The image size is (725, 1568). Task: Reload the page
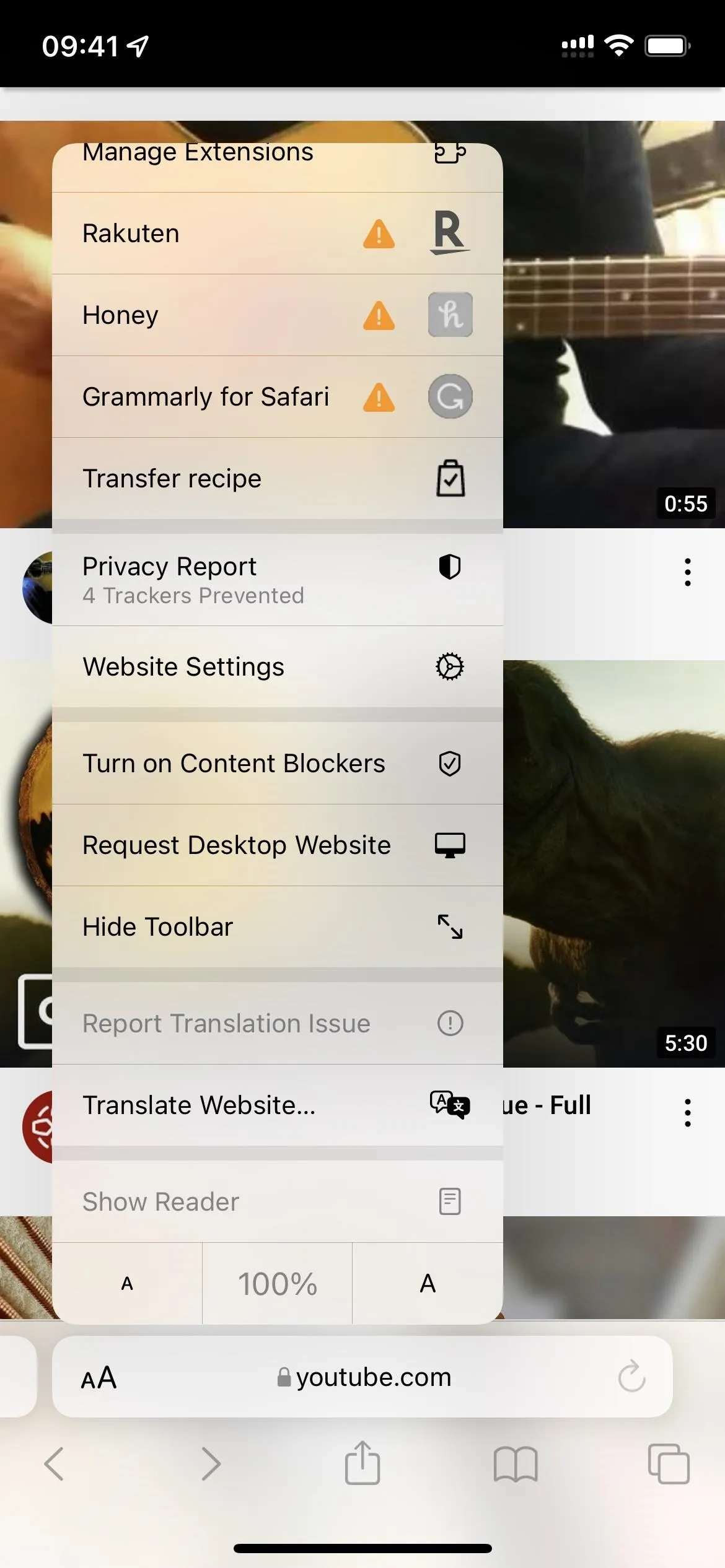coord(631,1376)
